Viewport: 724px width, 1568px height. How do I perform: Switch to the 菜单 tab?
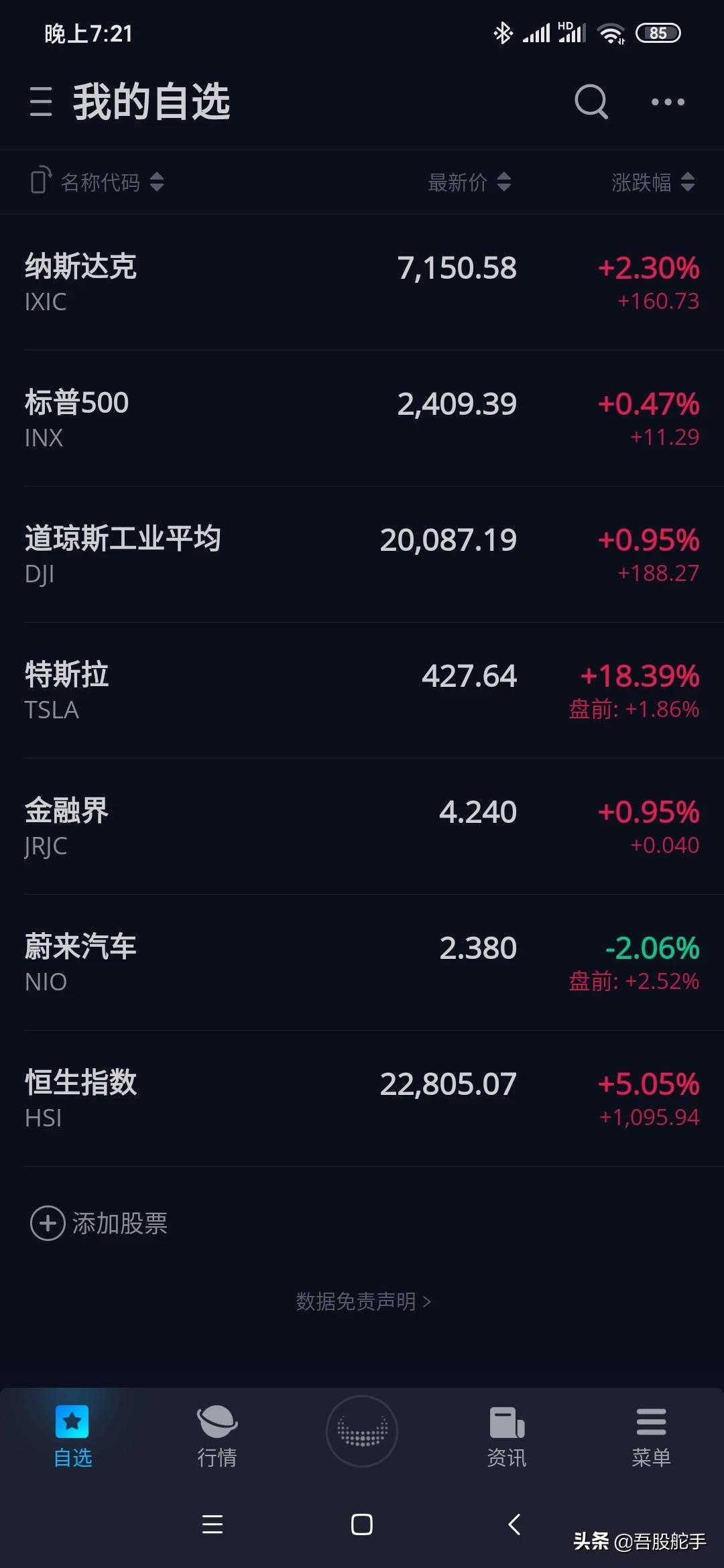click(651, 1436)
